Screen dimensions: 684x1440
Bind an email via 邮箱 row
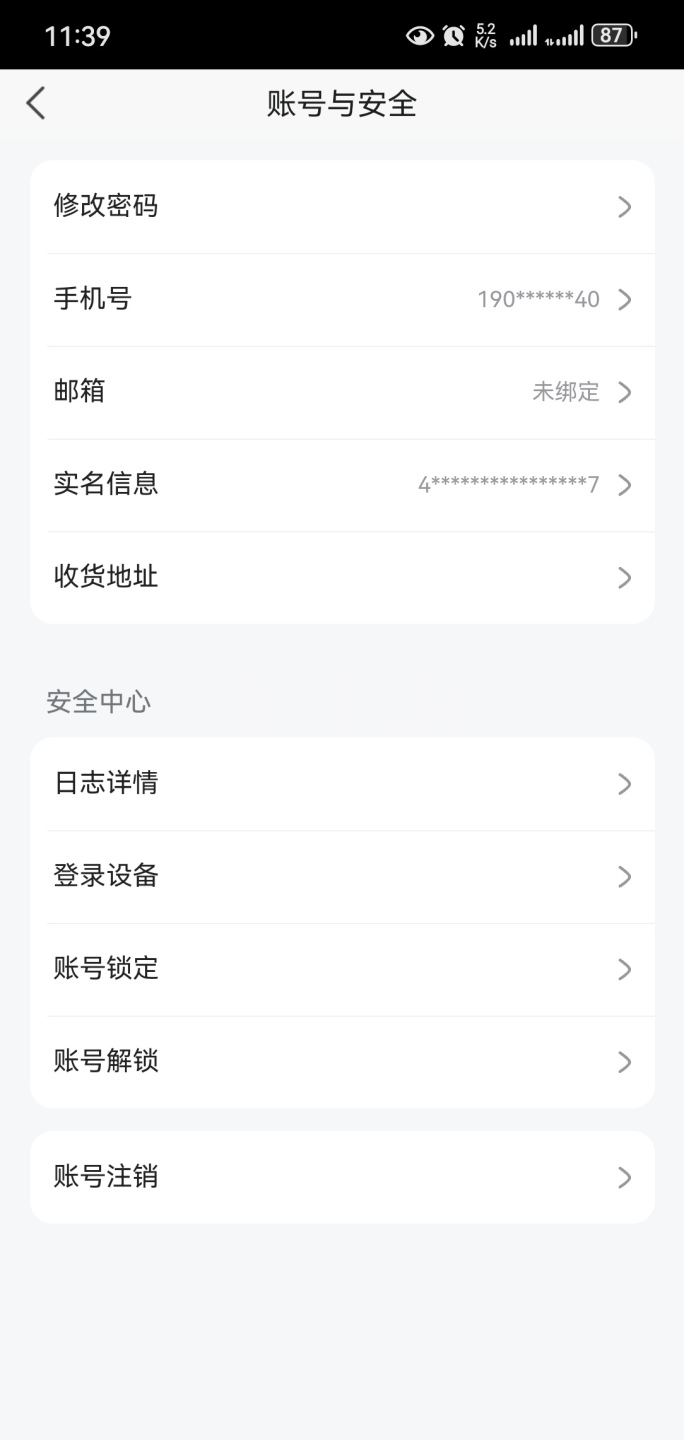(342, 392)
